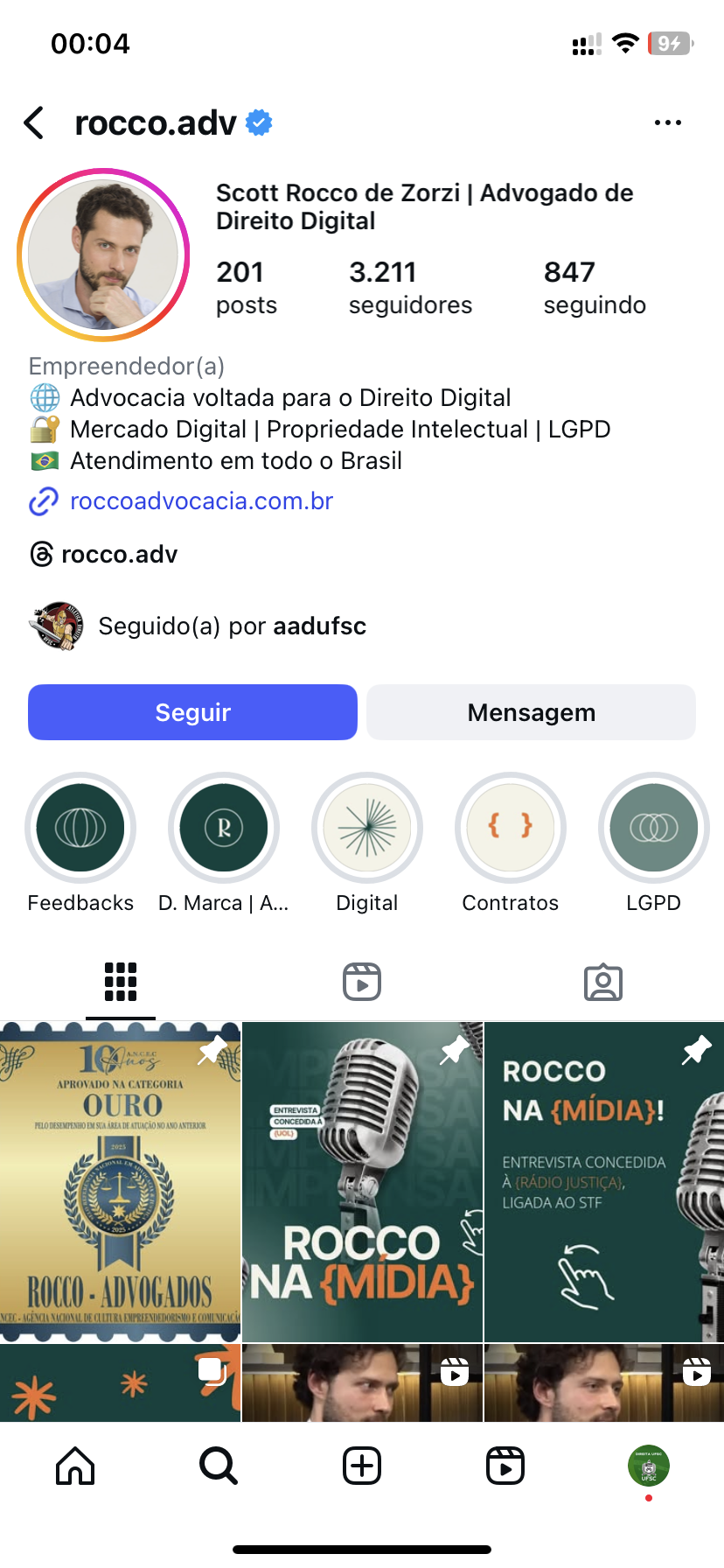The image size is (724, 1568).
Task: Open the Search and explore tab
Action: click(x=219, y=1466)
